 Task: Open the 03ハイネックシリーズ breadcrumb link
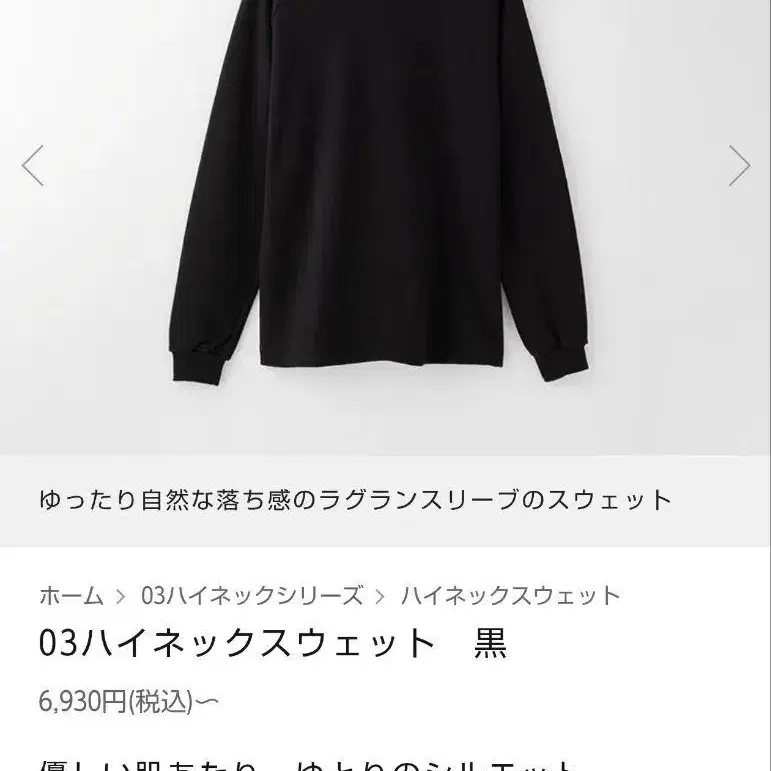(x=251, y=596)
